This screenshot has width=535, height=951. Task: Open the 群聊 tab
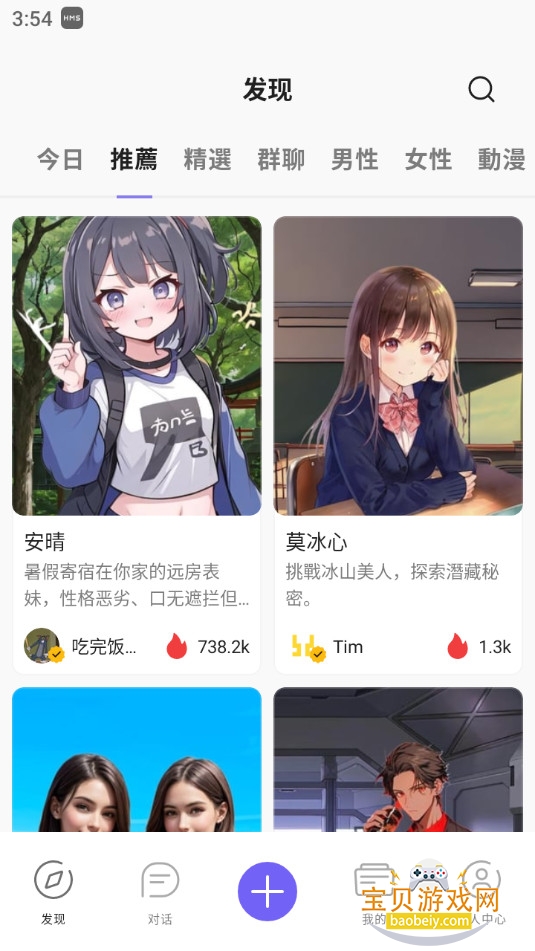coord(281,160)
